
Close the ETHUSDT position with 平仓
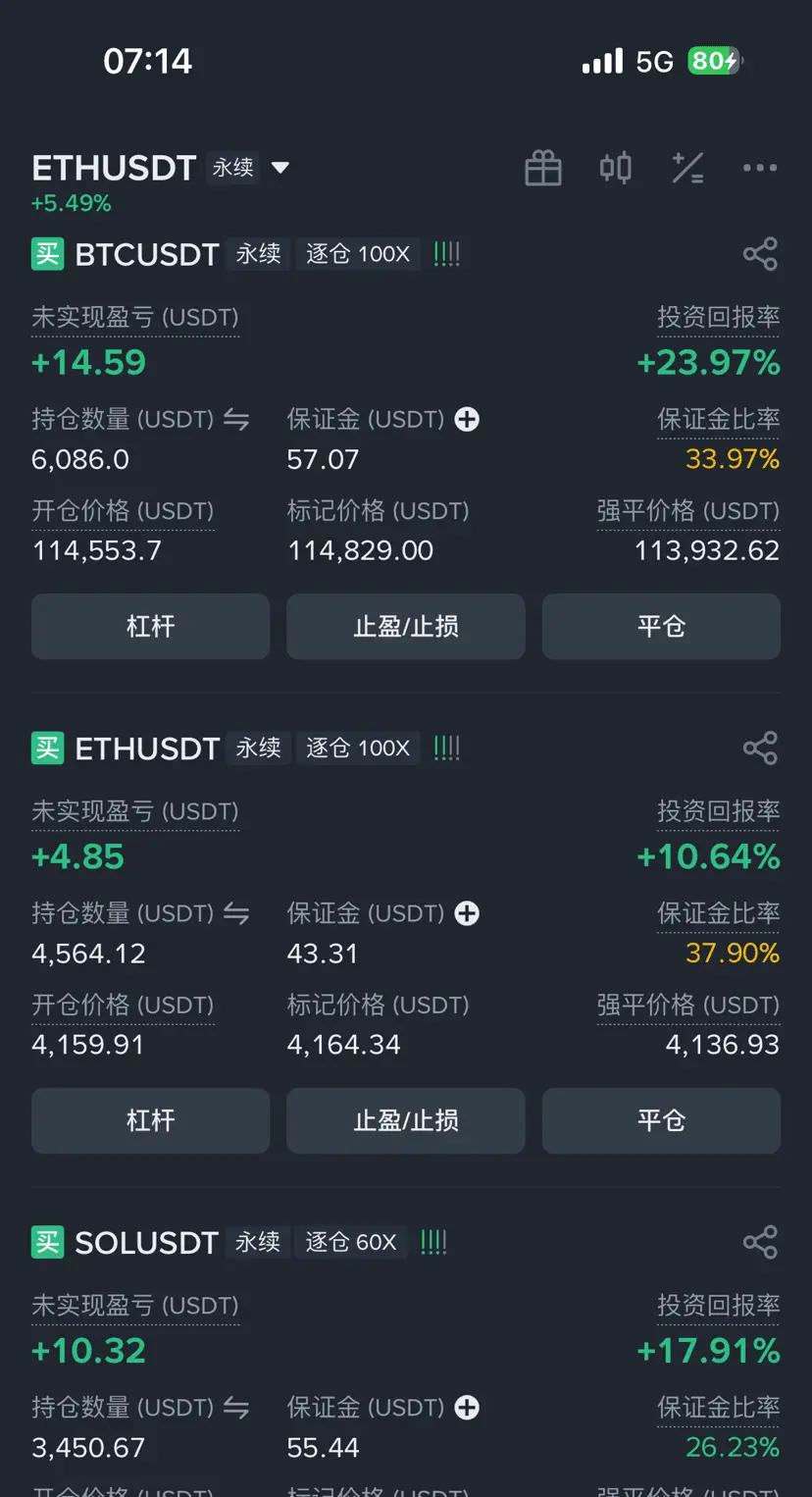661,1120
